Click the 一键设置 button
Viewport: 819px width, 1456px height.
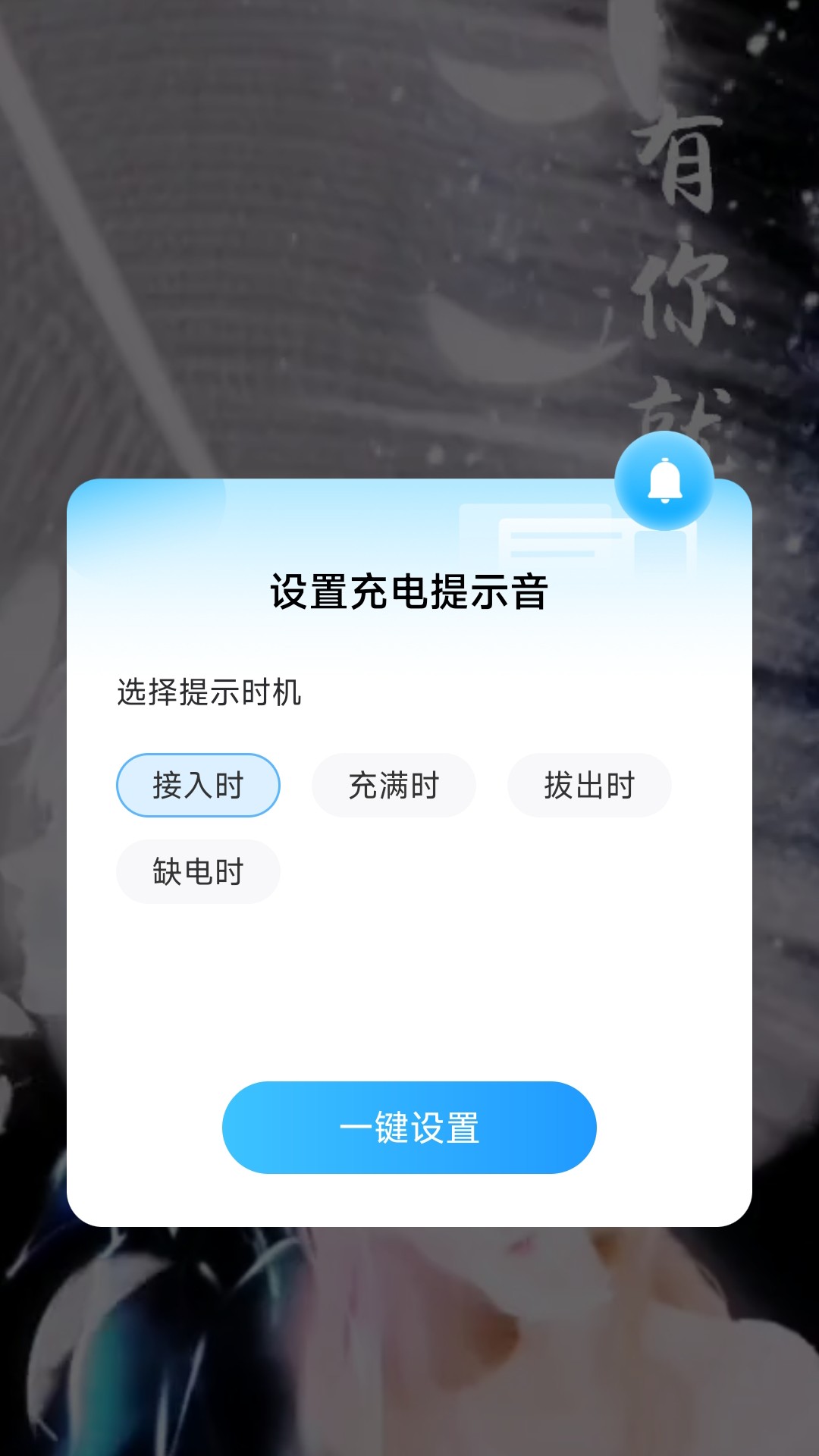(409, 1128)
